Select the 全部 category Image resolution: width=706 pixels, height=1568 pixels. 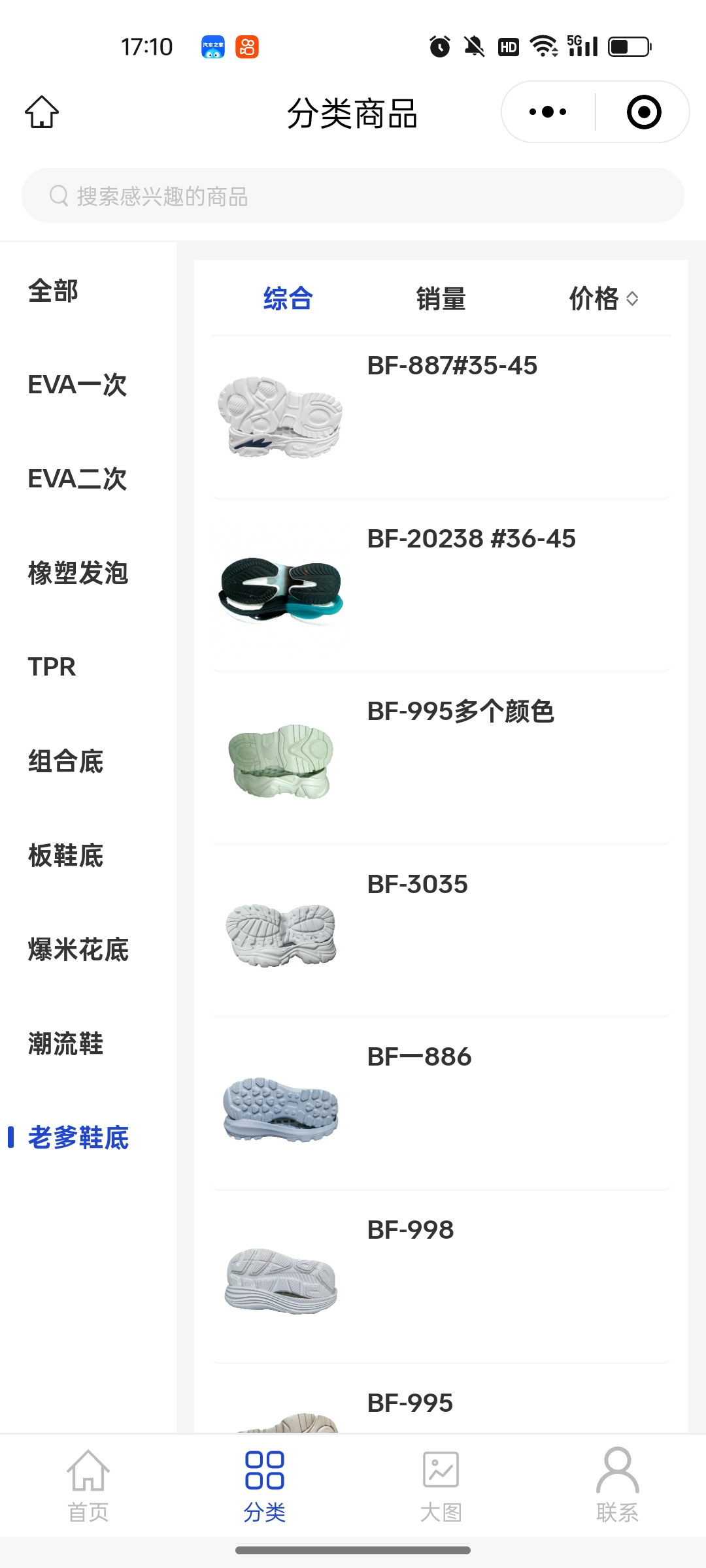(54, 291)
